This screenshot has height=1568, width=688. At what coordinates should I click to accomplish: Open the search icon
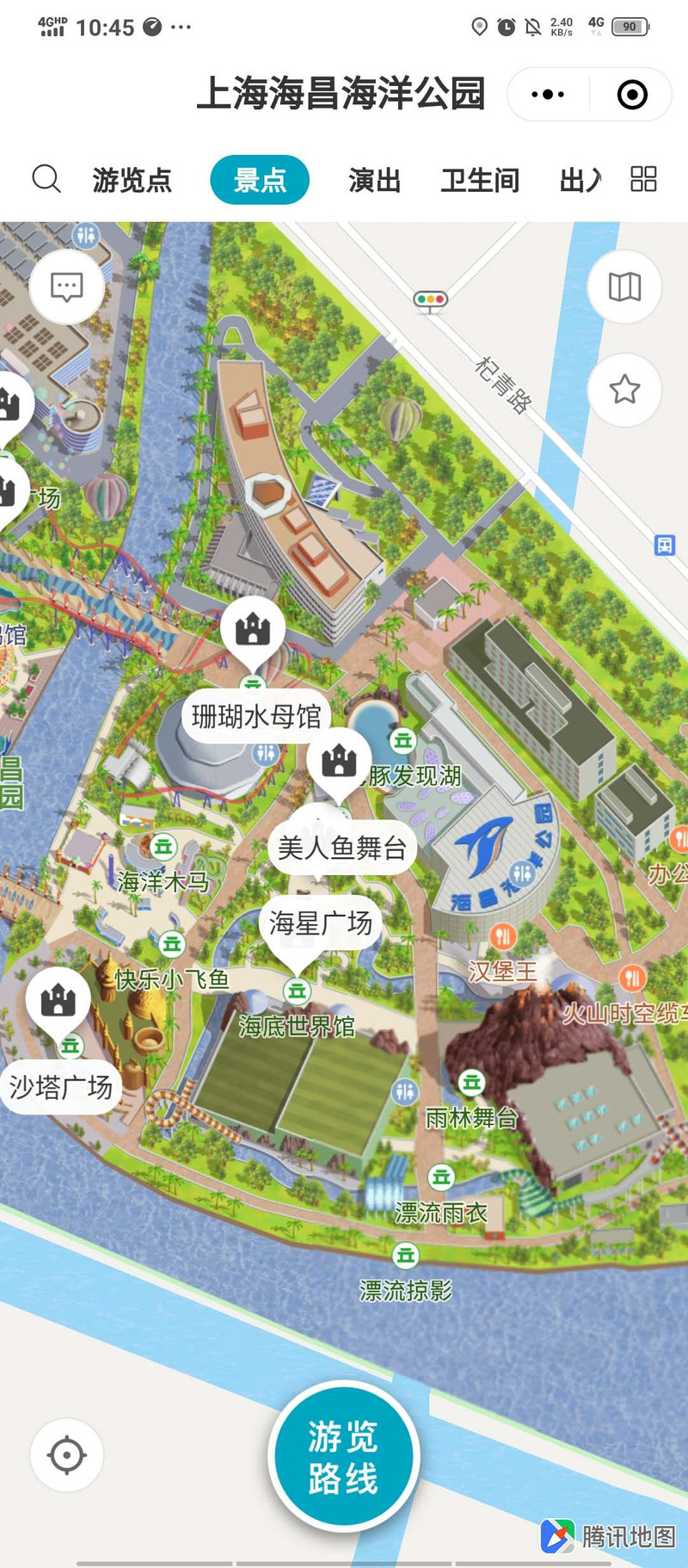[x=46, y=179]
